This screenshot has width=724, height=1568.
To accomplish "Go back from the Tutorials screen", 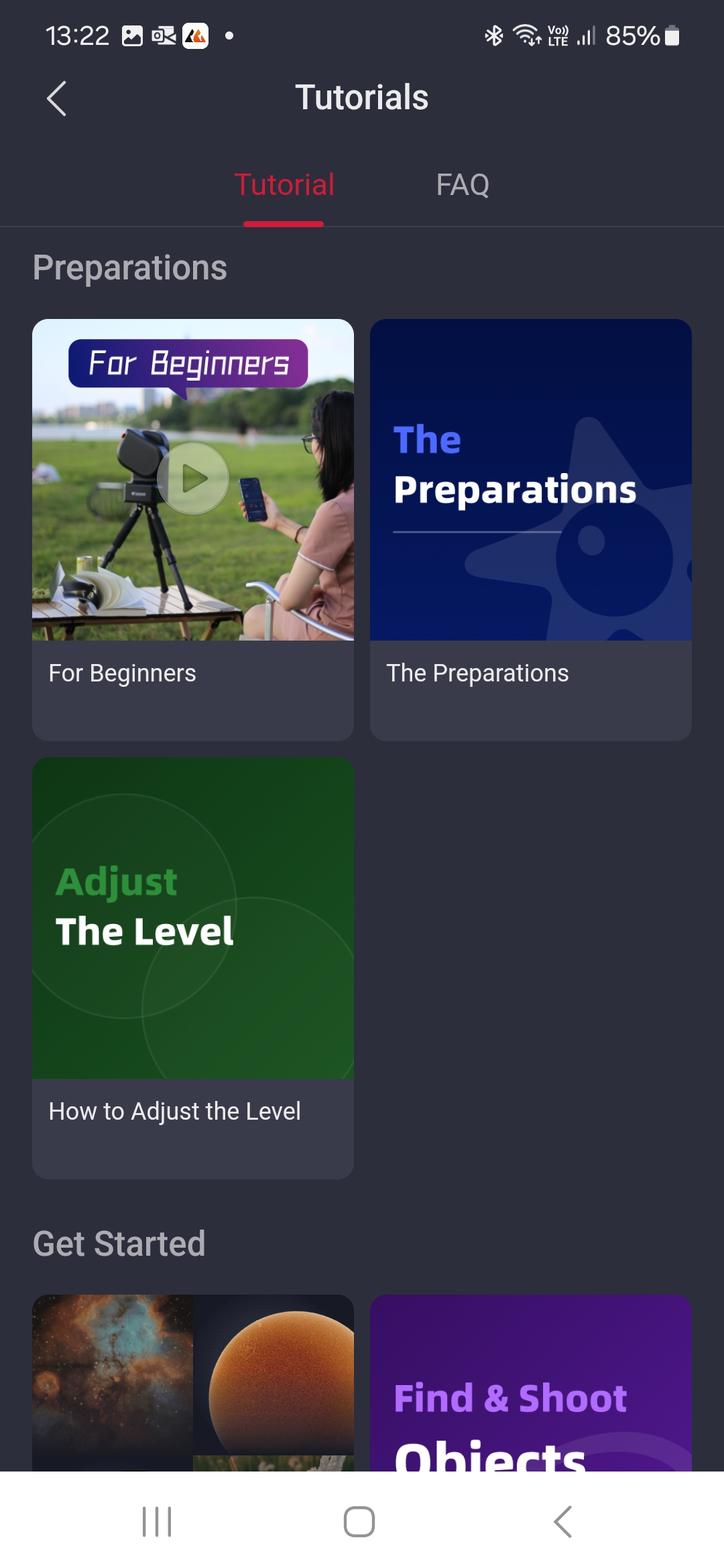I will pos(57,99).
